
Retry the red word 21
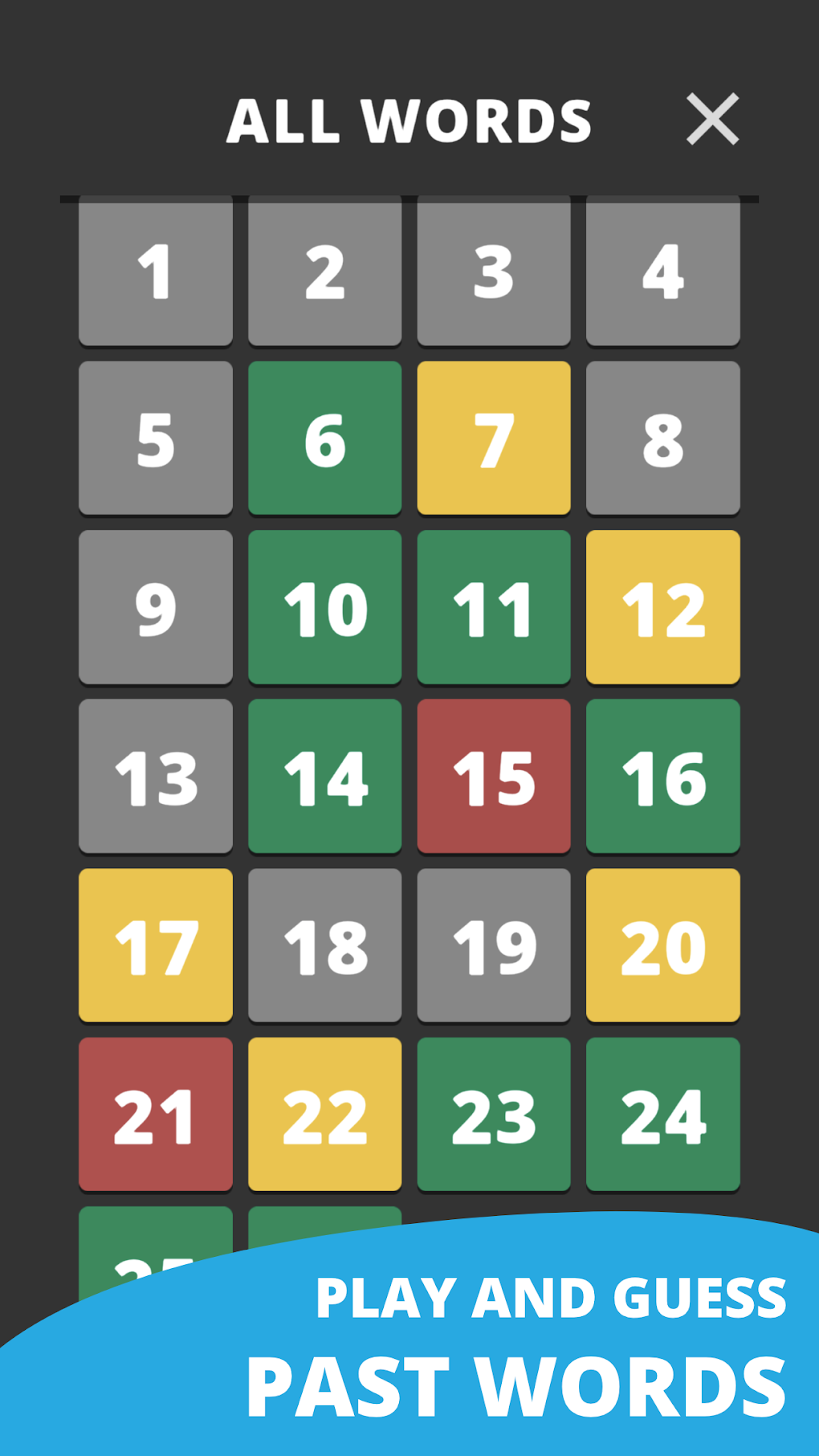[156, 1115]
